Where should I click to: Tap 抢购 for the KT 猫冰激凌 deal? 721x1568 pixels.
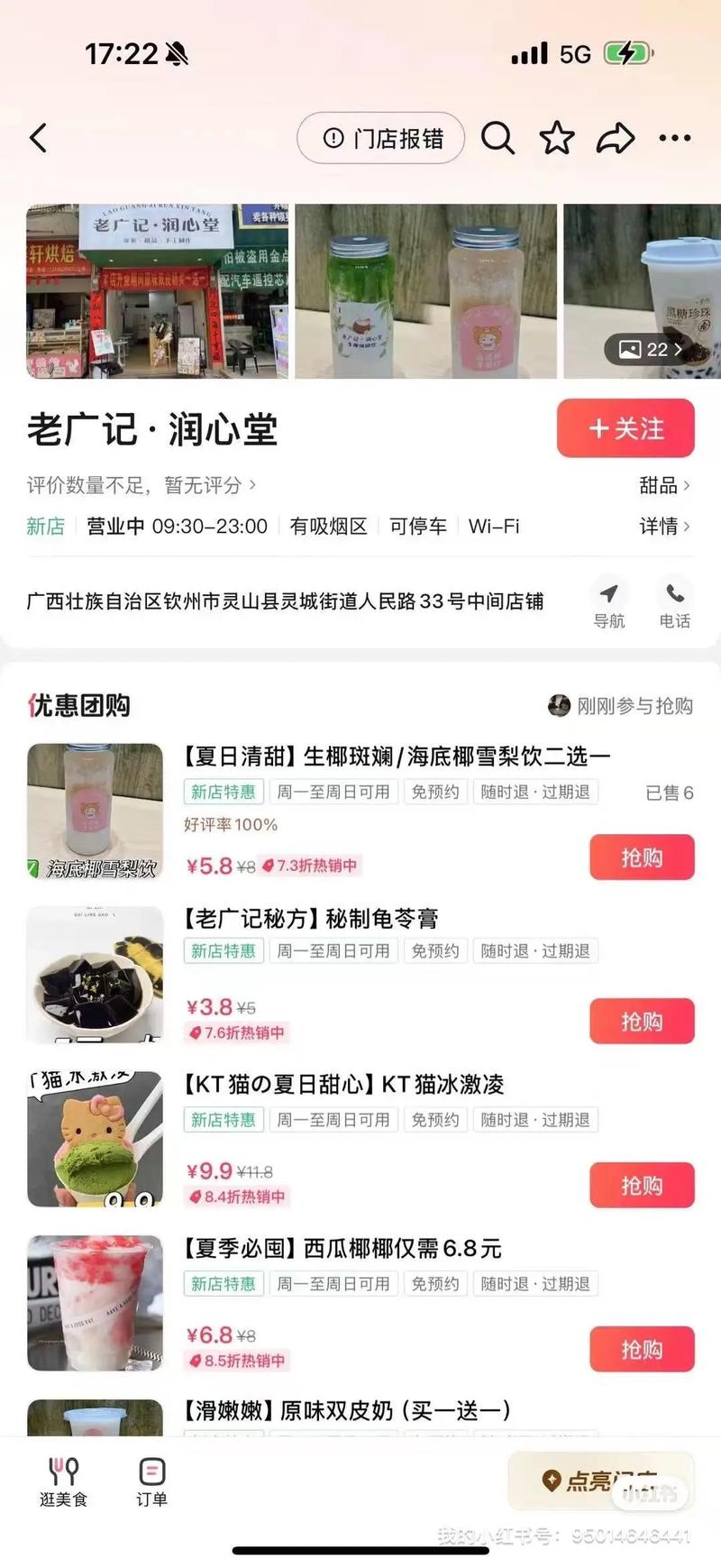coord(641,1185)
